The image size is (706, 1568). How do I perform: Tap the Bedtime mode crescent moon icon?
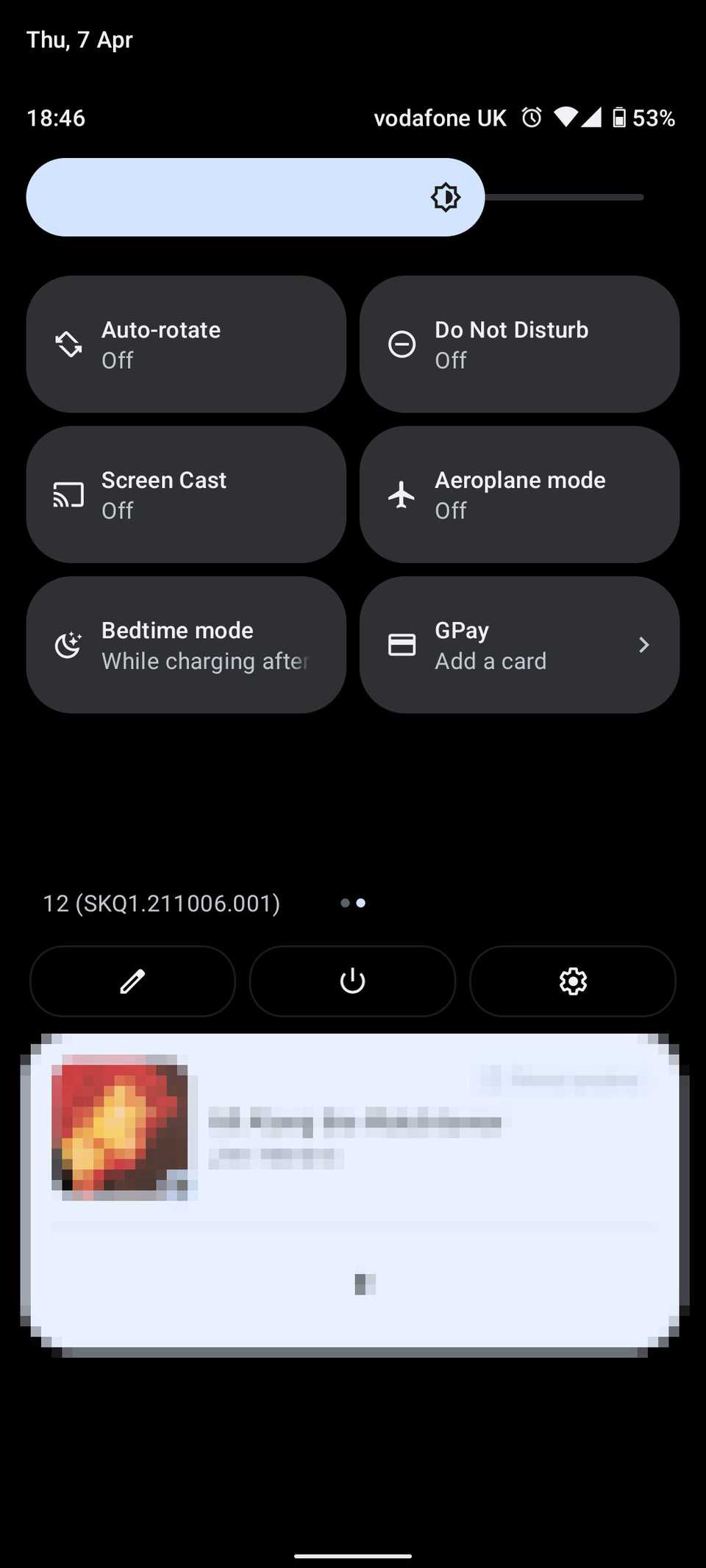click(x=68, y=645)
